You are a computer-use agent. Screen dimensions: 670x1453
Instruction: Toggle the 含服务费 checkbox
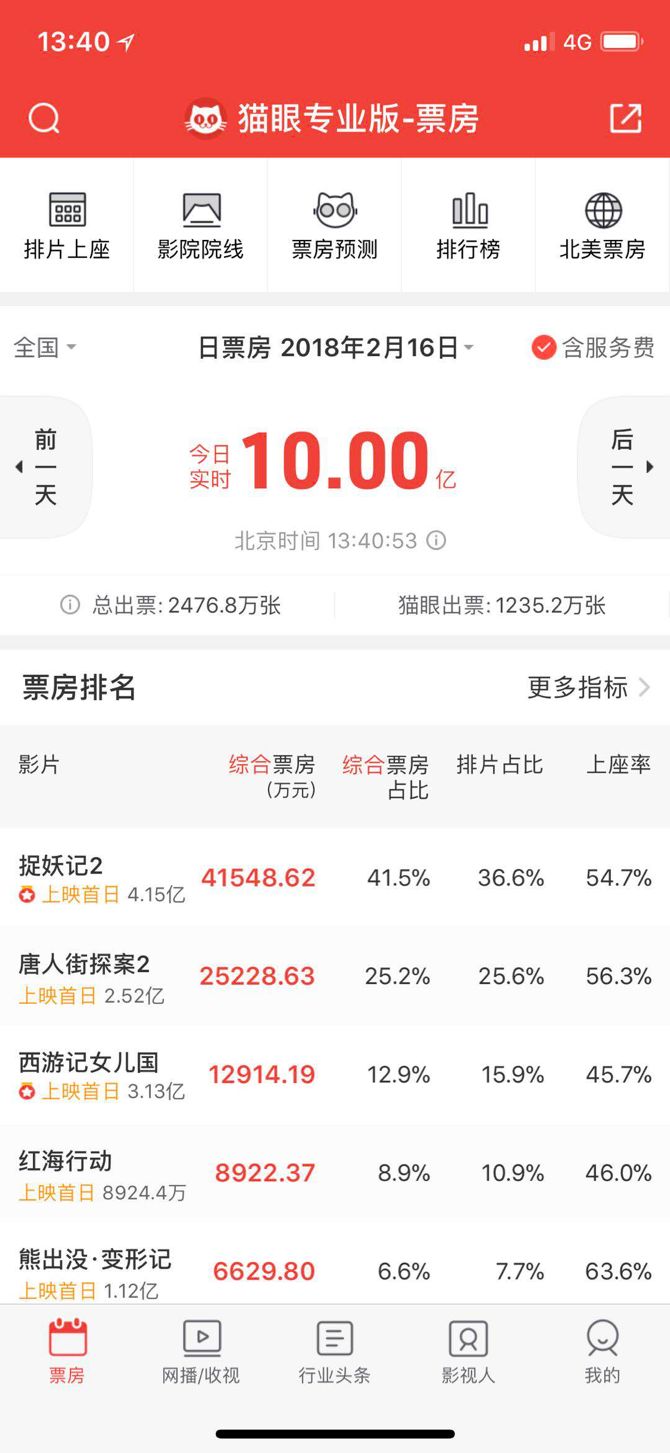pos(544,347)
